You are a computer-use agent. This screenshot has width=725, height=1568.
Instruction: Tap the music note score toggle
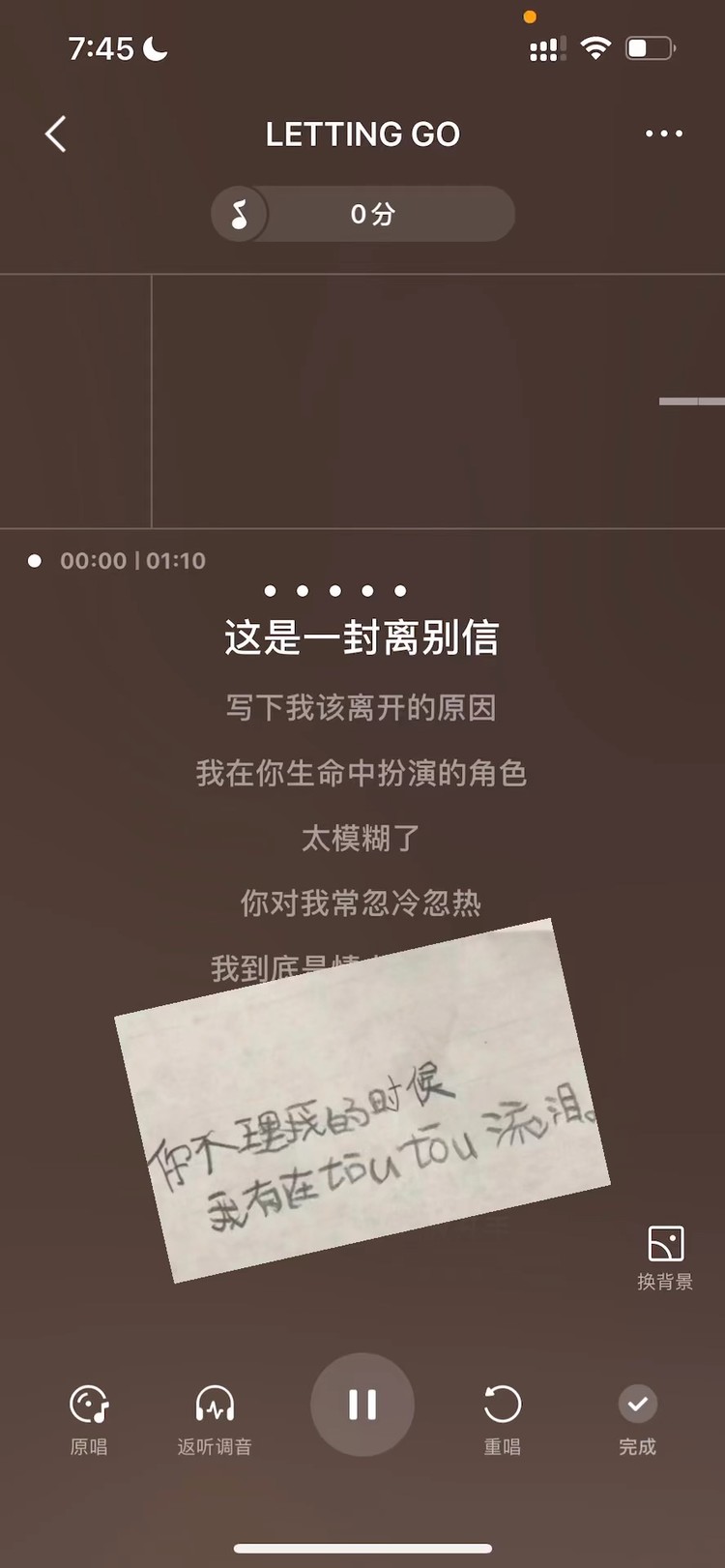click(x=240, y=214)
